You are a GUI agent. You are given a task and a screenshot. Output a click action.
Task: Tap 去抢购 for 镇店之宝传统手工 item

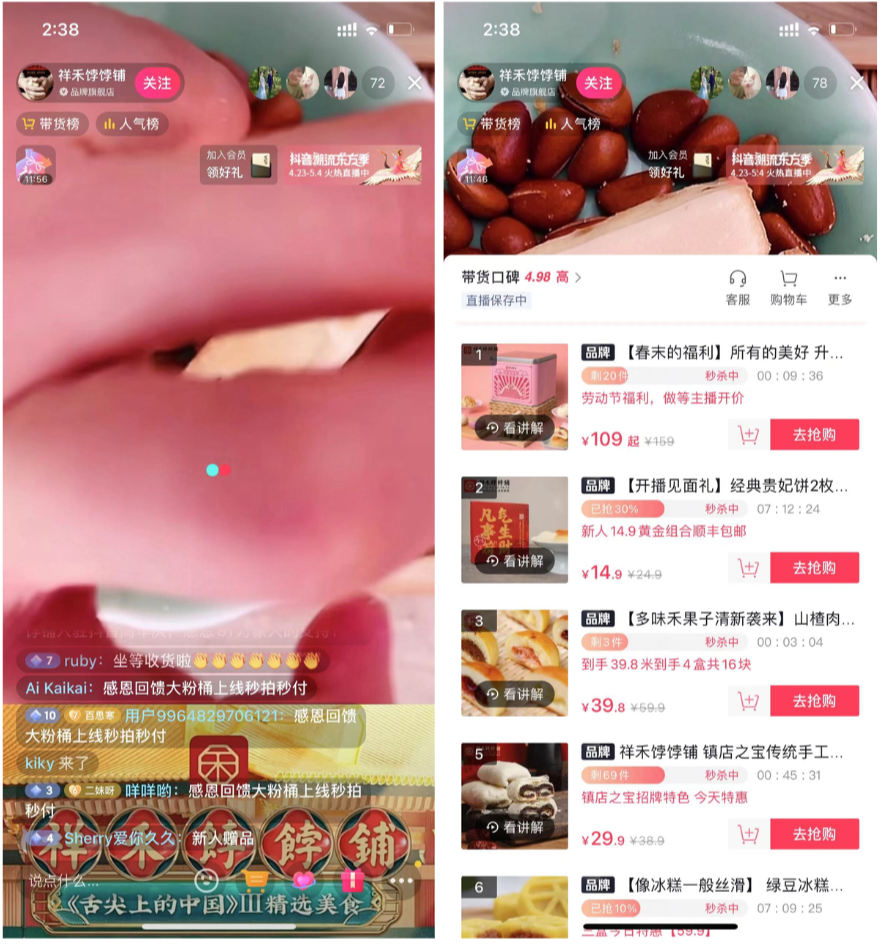(814, 834)
